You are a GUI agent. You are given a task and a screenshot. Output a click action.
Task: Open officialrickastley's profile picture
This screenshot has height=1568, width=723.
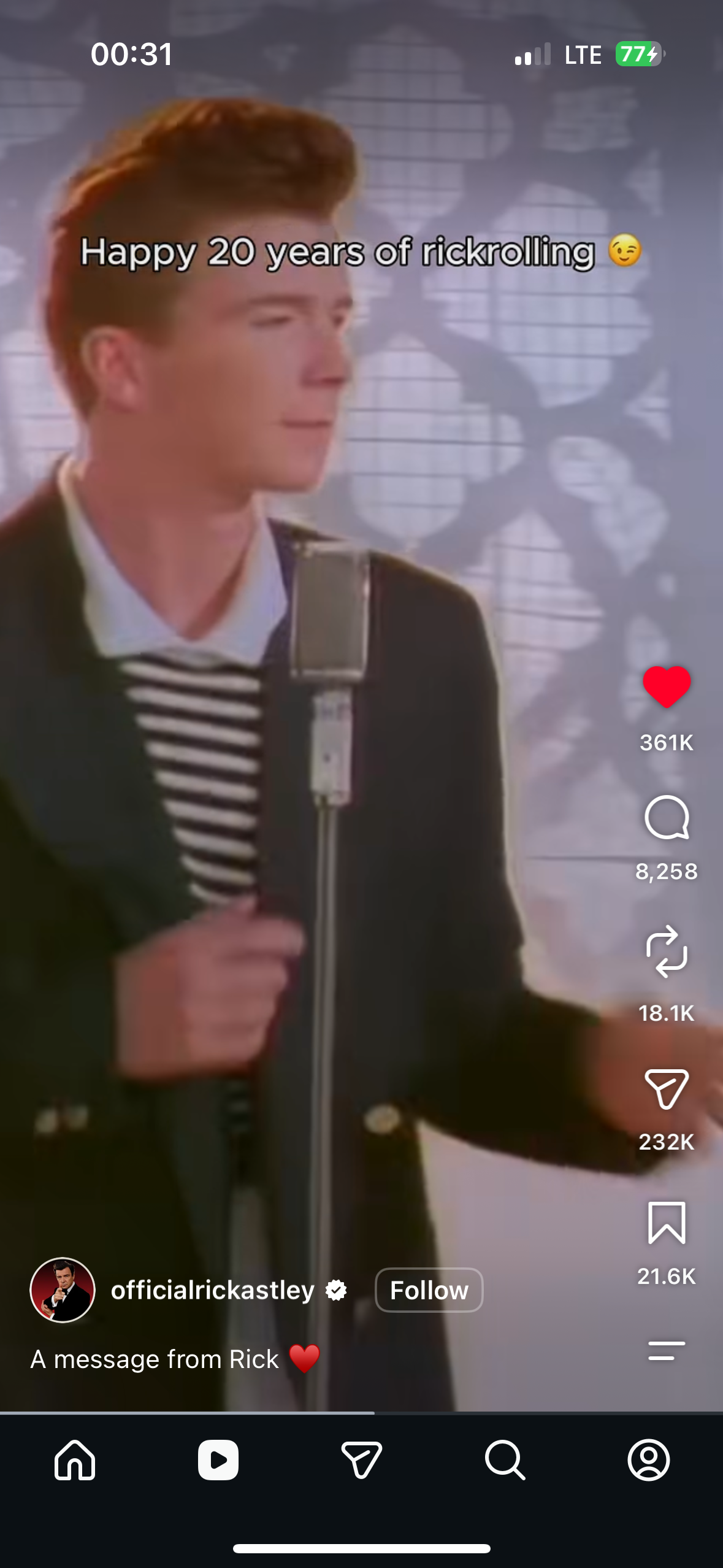63,1289
